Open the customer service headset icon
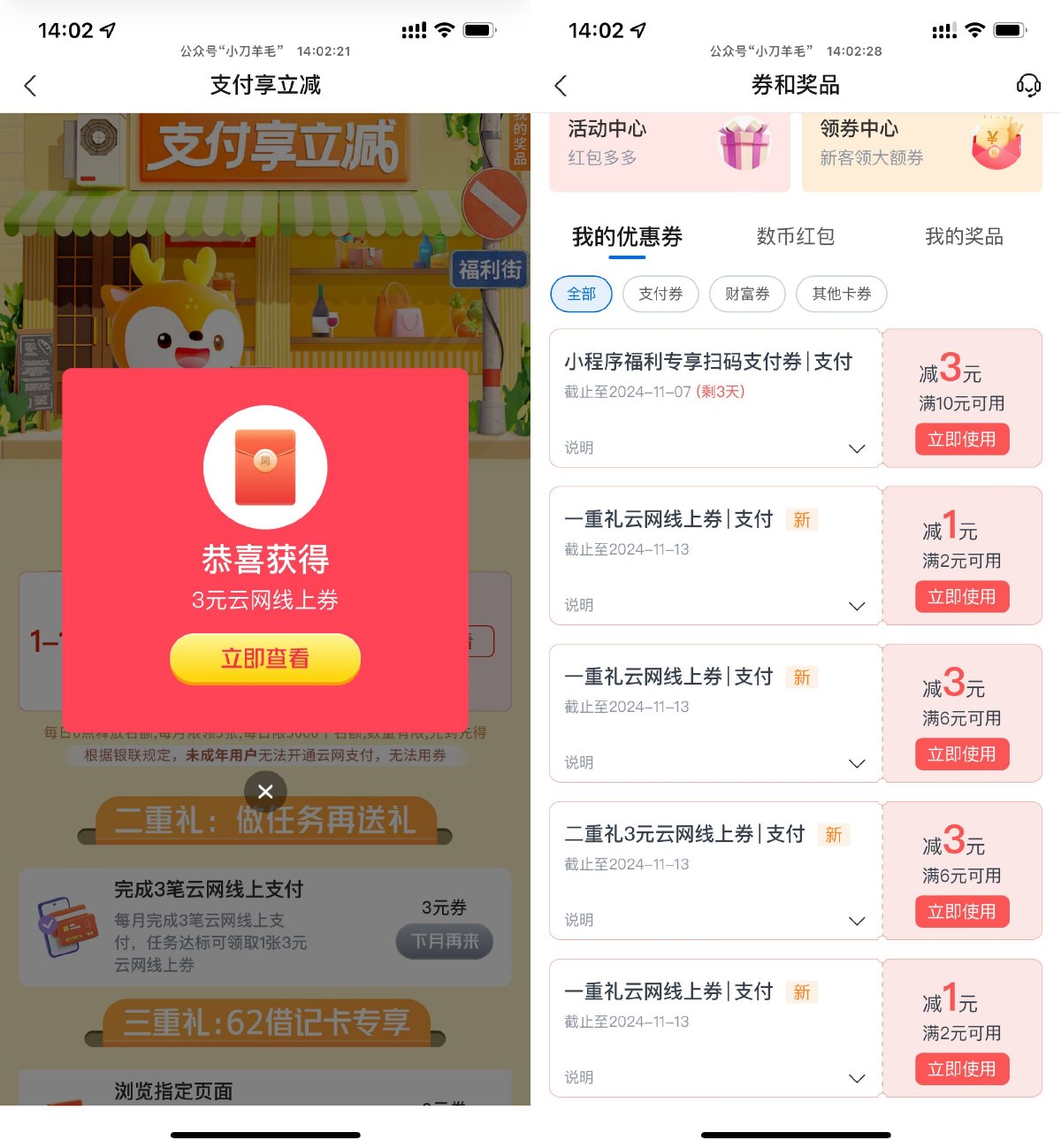1061x1148 pixels. click(1027, 85)
